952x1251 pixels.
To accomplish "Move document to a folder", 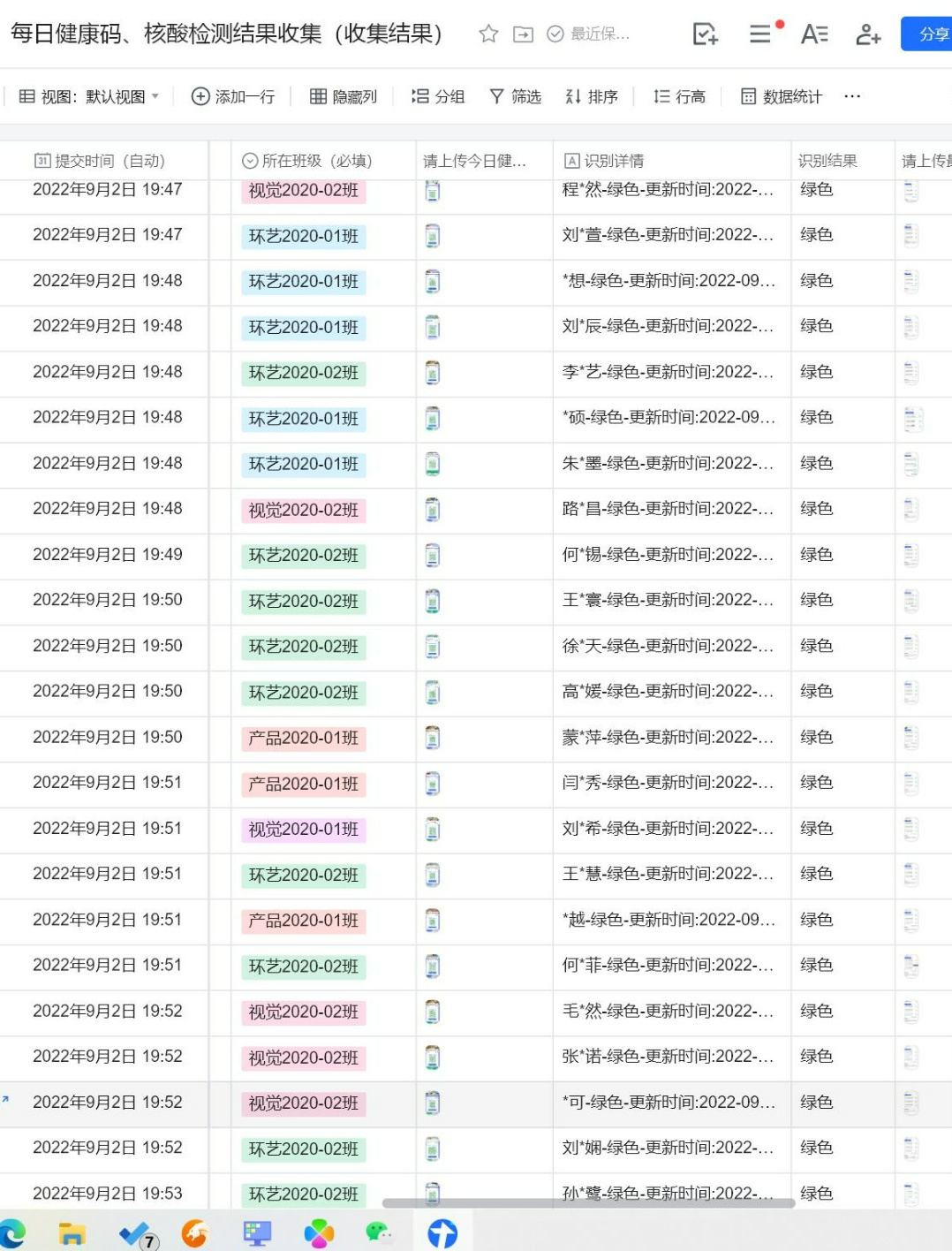I will [524, 34].
